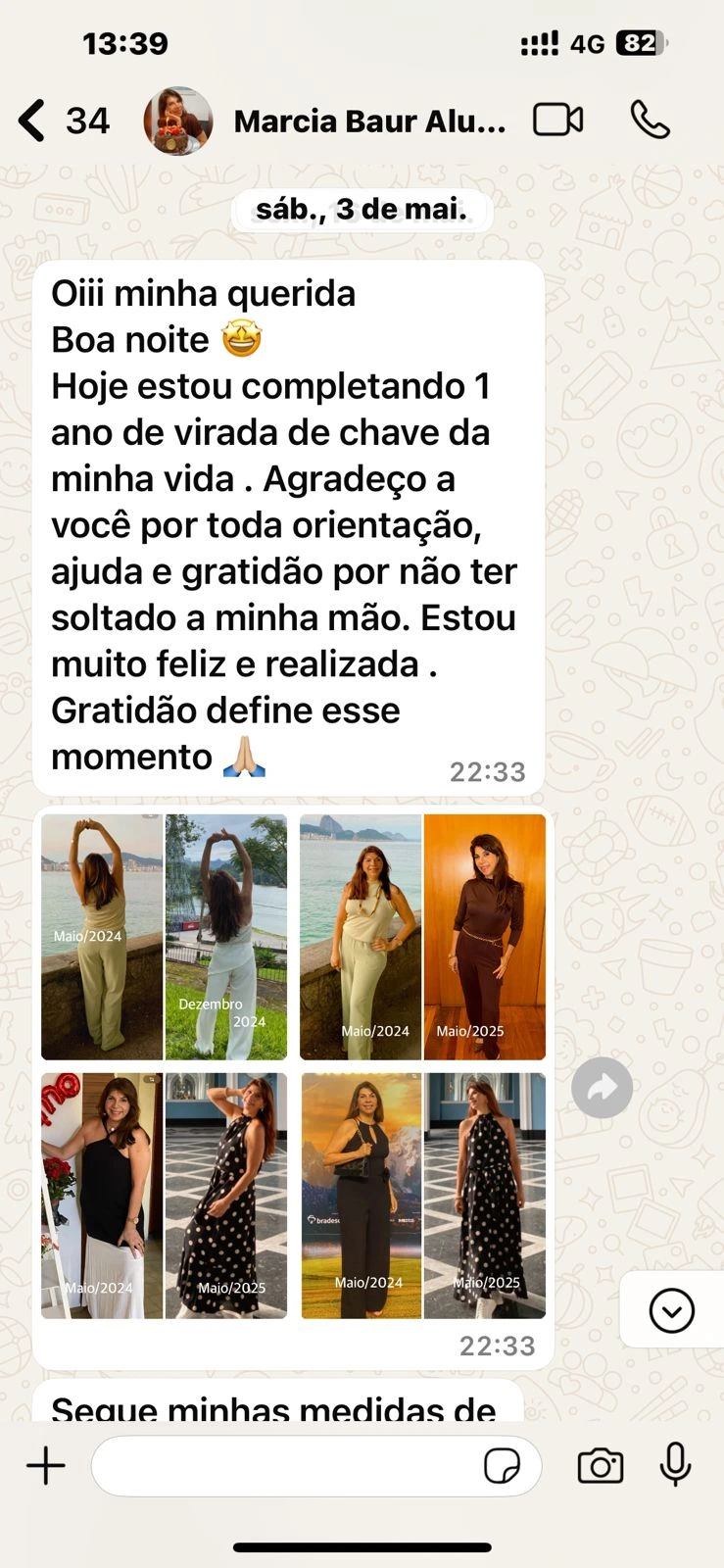Go back to the chat list
Viewport: 724px width, 1568px height.
pos(34,122)
